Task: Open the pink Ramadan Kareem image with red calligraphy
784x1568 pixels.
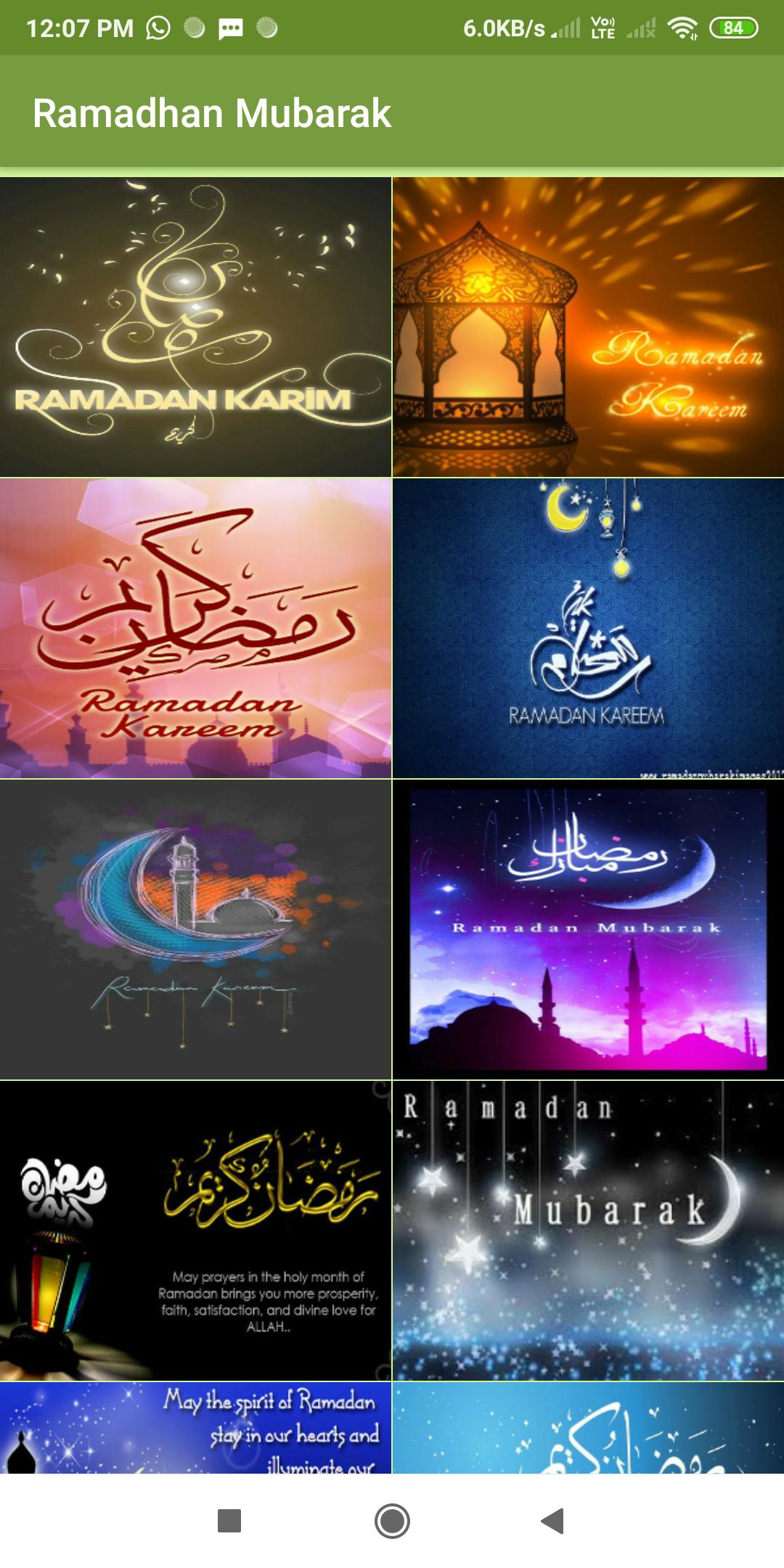Action: 195,628
